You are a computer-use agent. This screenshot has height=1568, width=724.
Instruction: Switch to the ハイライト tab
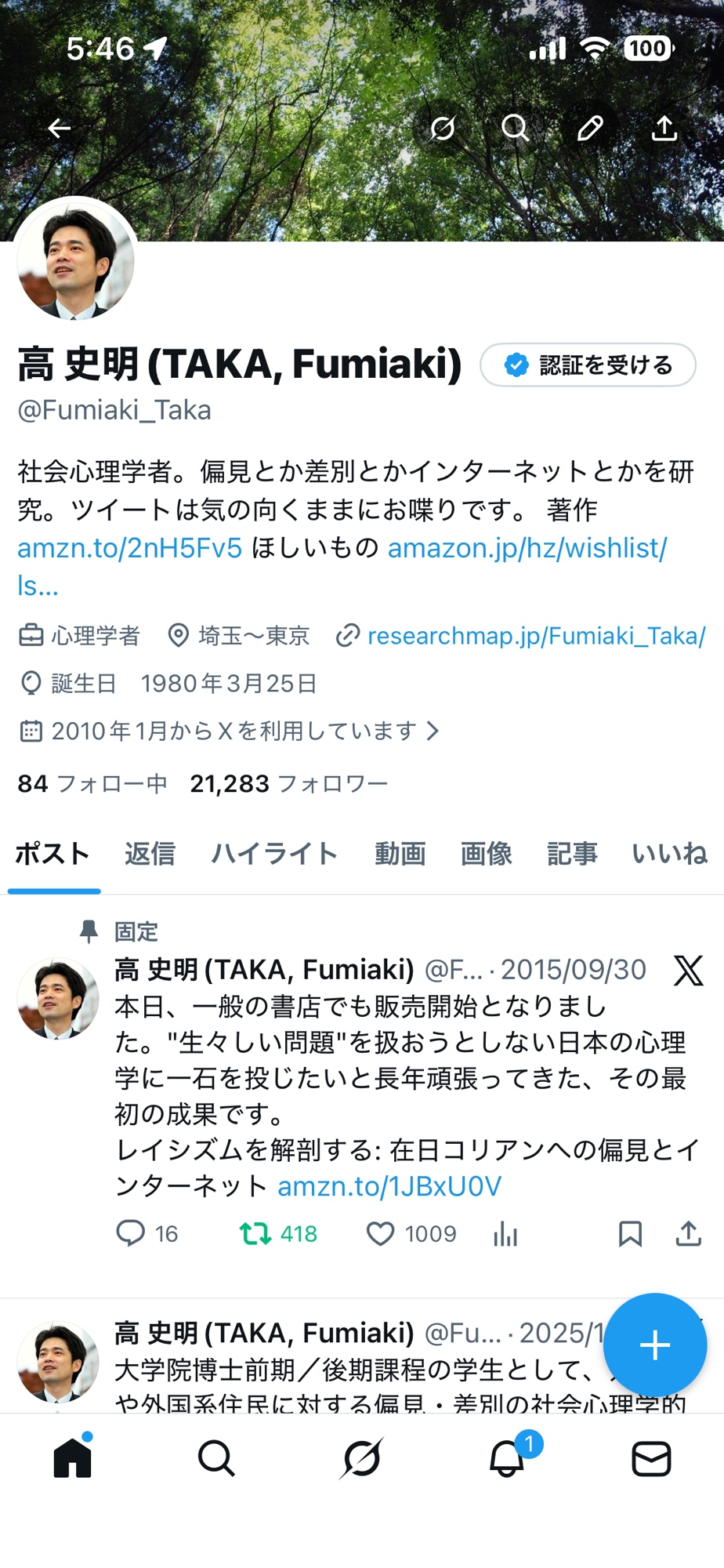point(274,853)
